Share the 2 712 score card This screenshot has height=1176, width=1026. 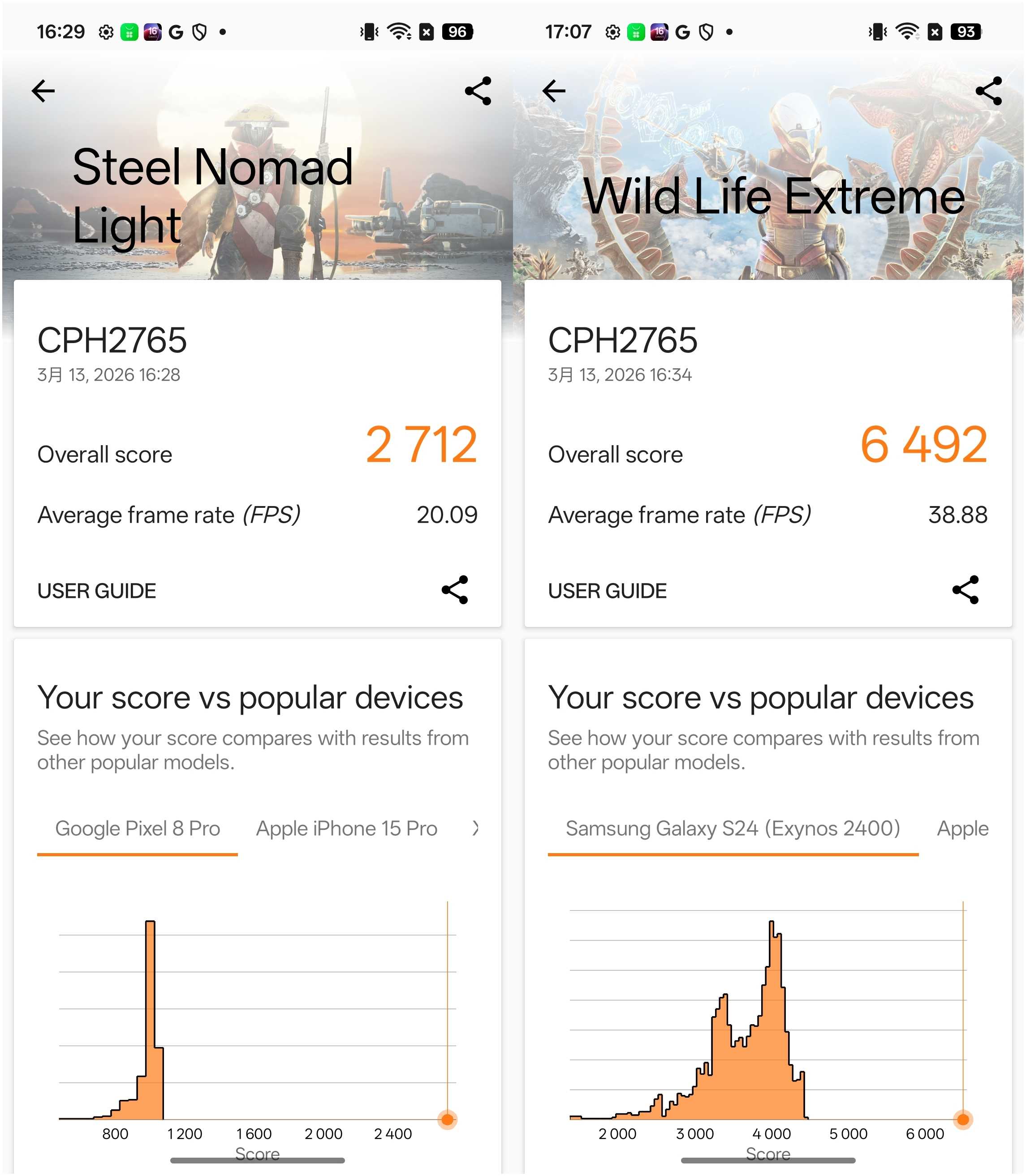click(x=455, y=590)
